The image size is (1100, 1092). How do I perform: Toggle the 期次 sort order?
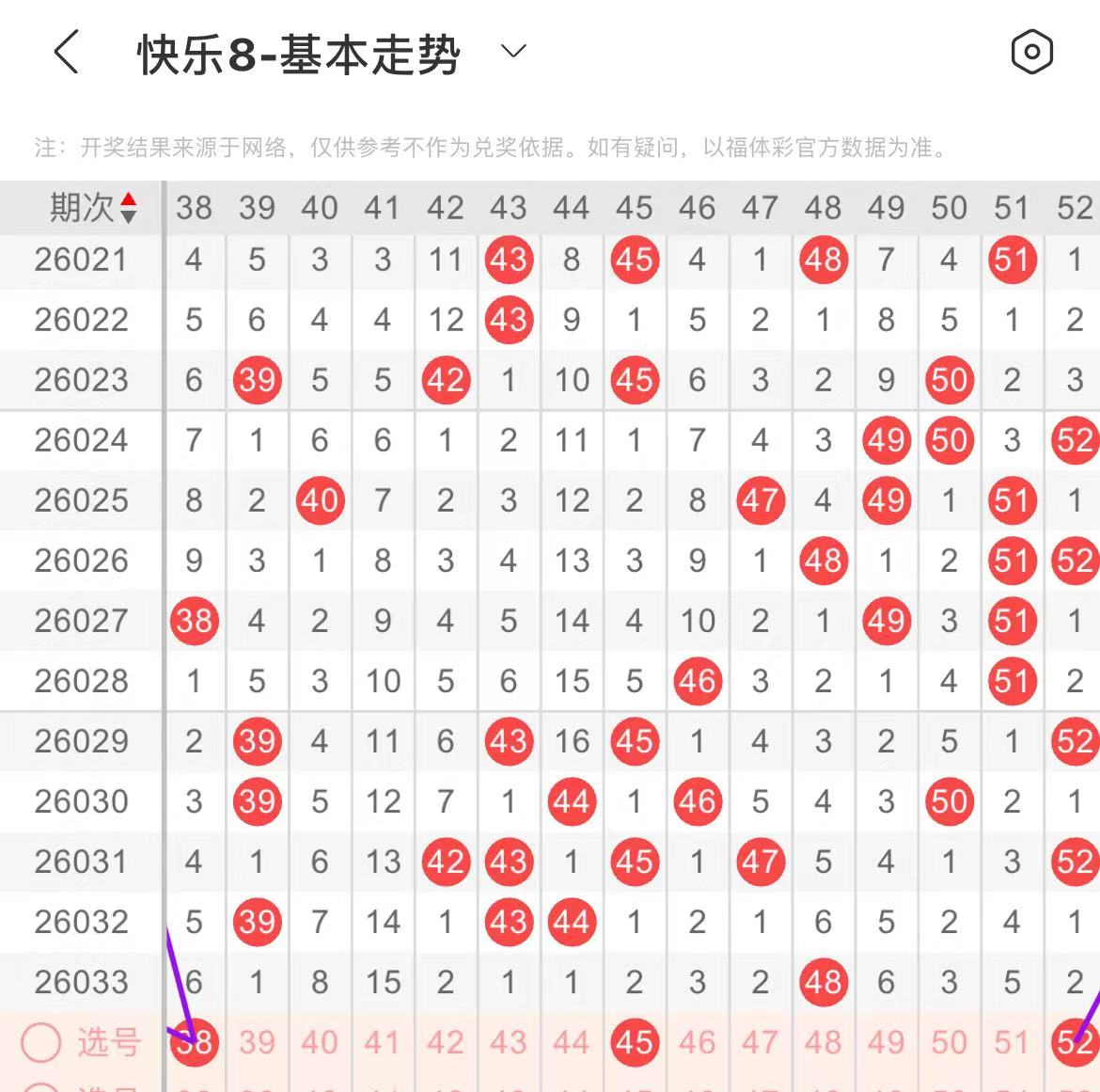(128, 208)
